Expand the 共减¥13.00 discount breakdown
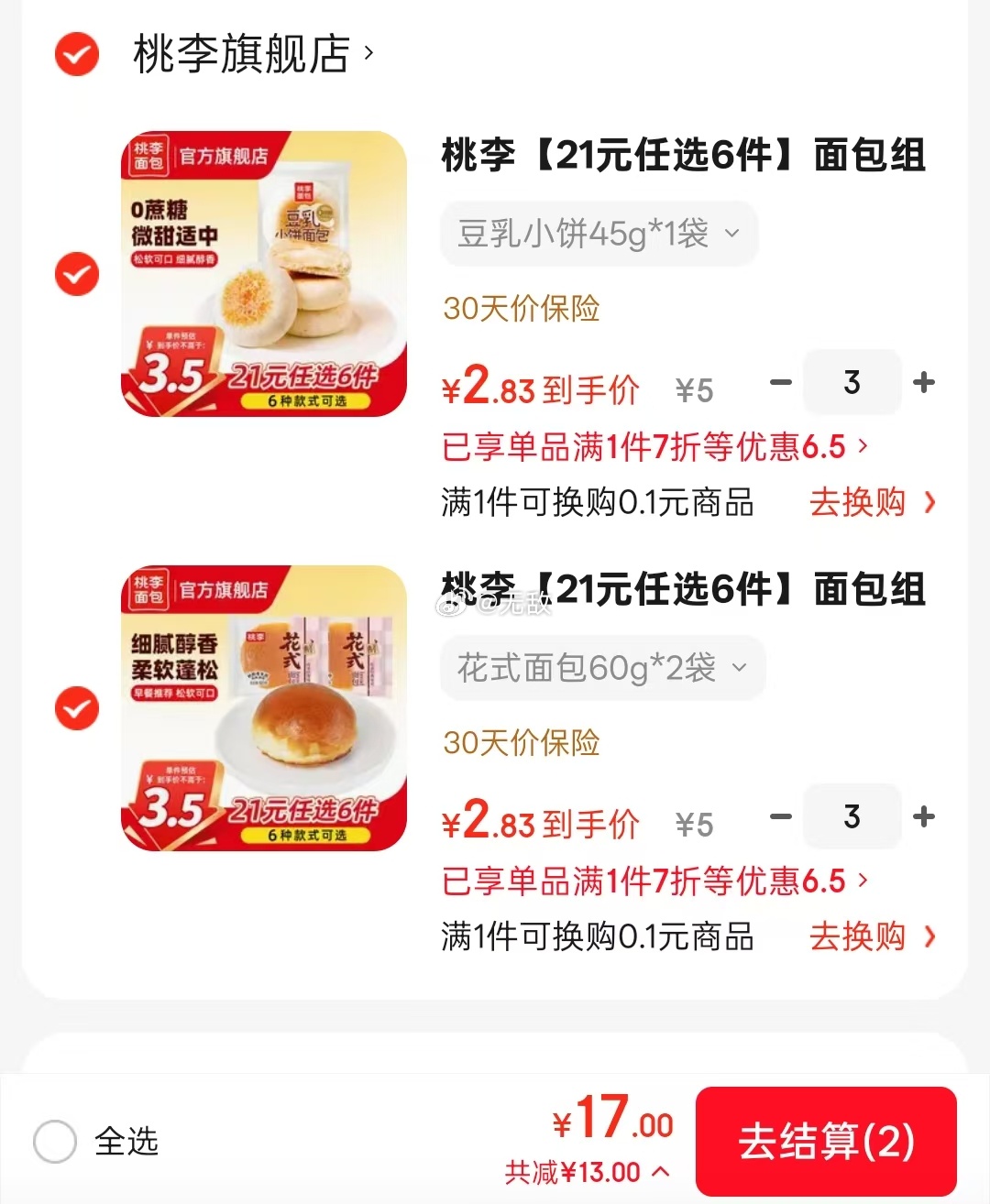 587,1172
